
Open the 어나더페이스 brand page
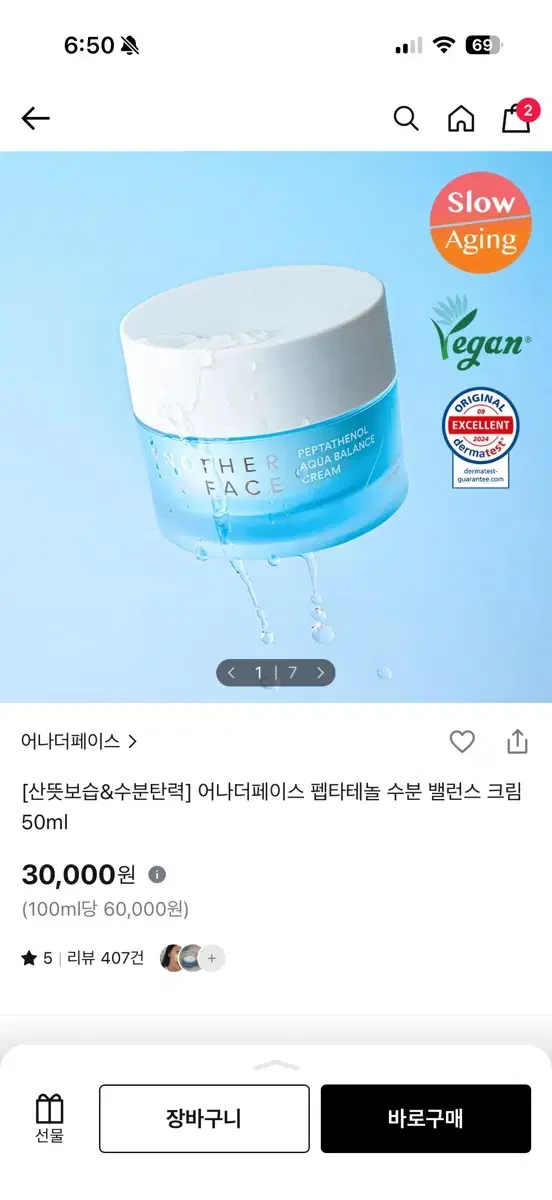(x=79, y=741)
